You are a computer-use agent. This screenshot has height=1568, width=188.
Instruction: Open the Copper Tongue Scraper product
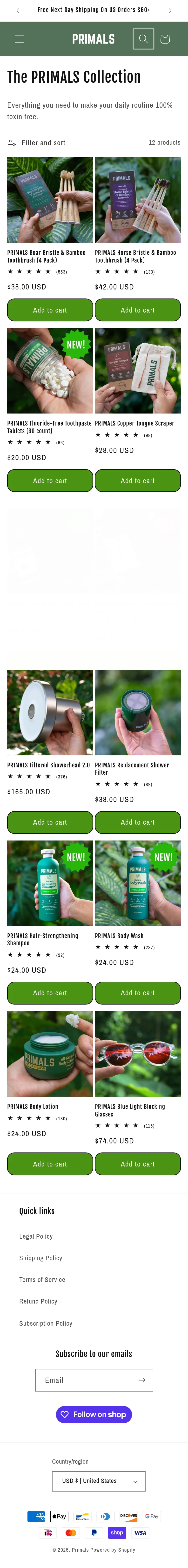pos(137,371)
